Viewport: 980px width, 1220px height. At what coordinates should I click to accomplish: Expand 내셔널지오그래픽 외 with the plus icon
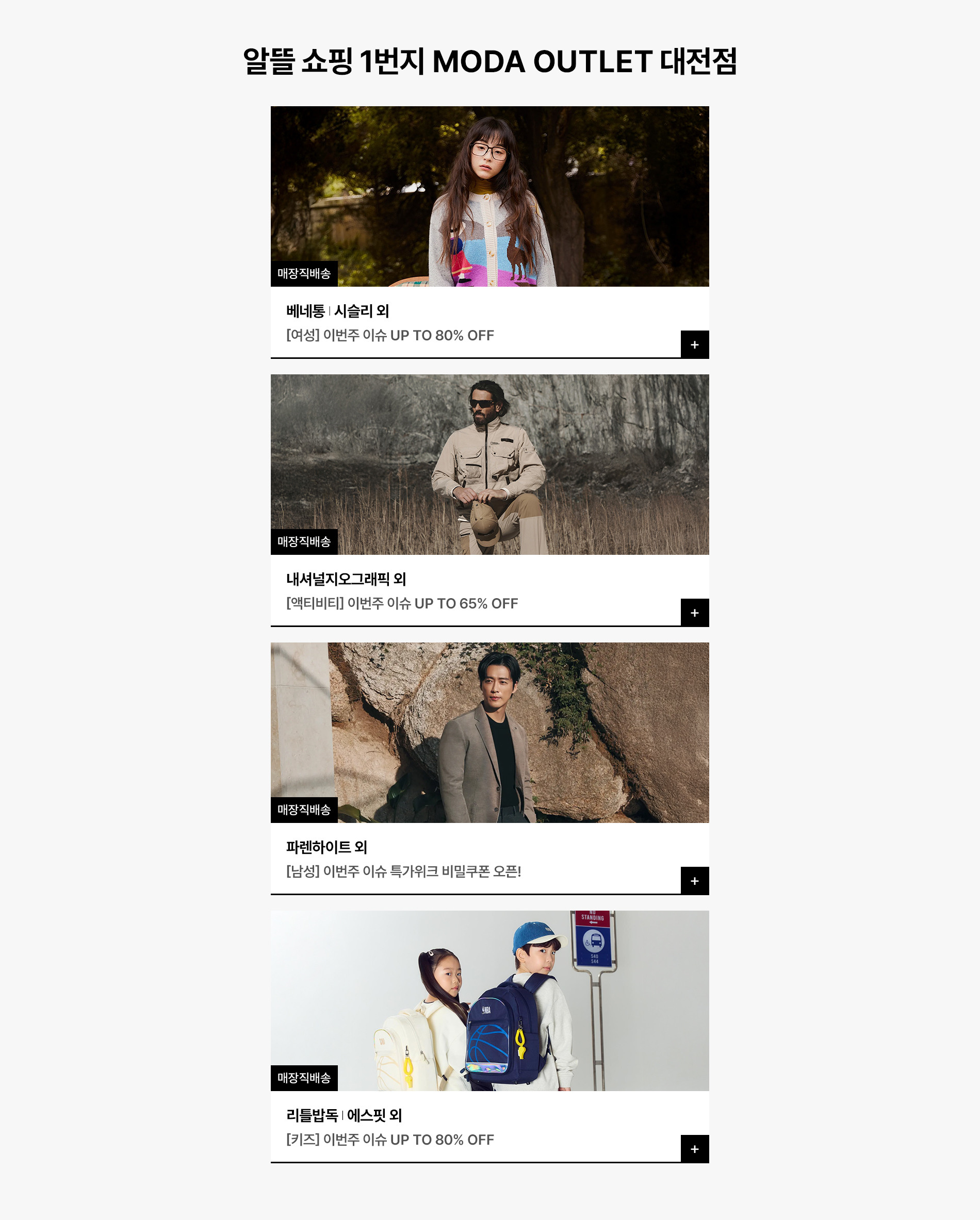tap(694, 613)
